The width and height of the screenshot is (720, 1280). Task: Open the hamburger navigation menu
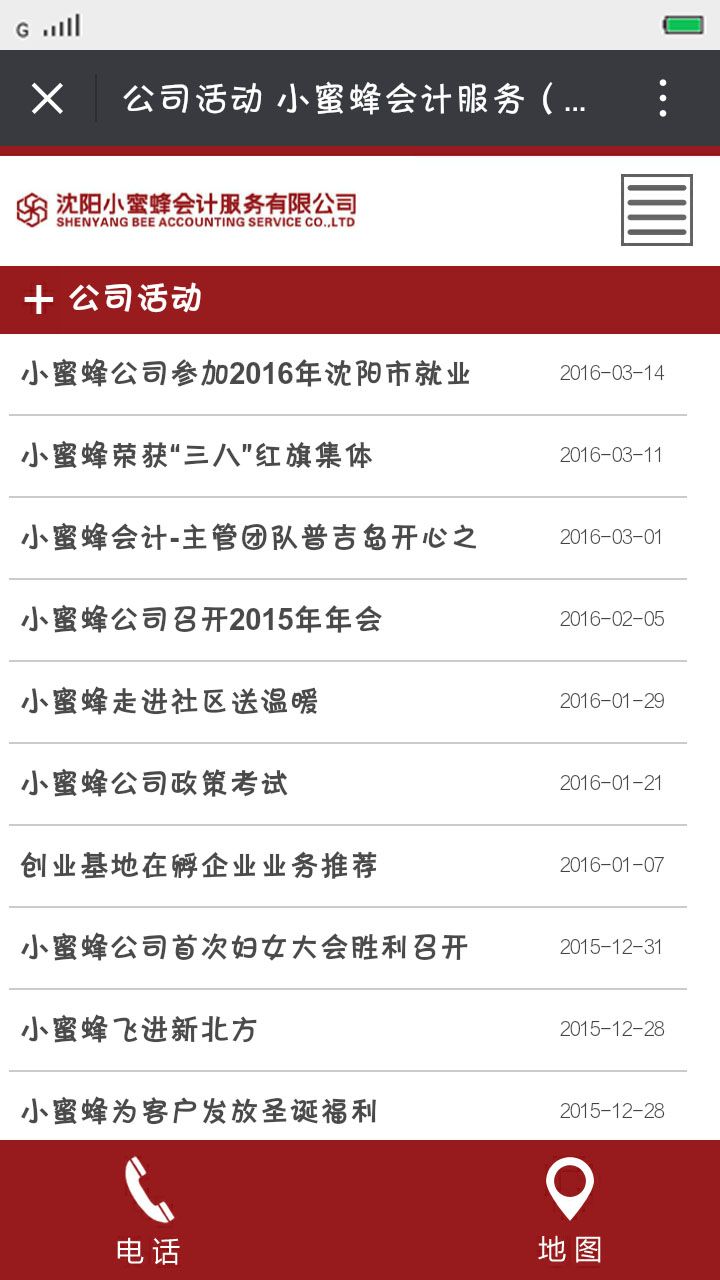tap(657, 209)
